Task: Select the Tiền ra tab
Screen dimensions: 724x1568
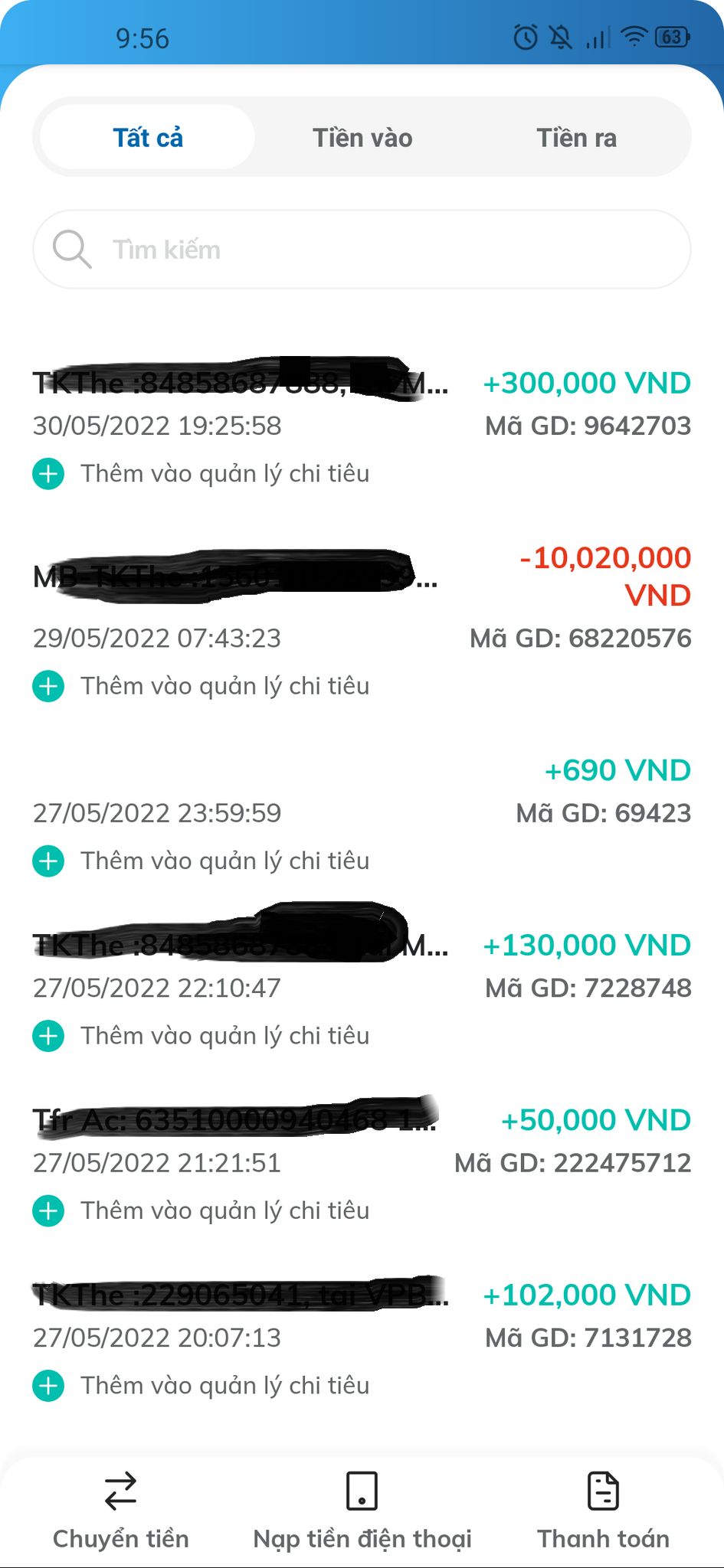Action: [x=576, y=138]
